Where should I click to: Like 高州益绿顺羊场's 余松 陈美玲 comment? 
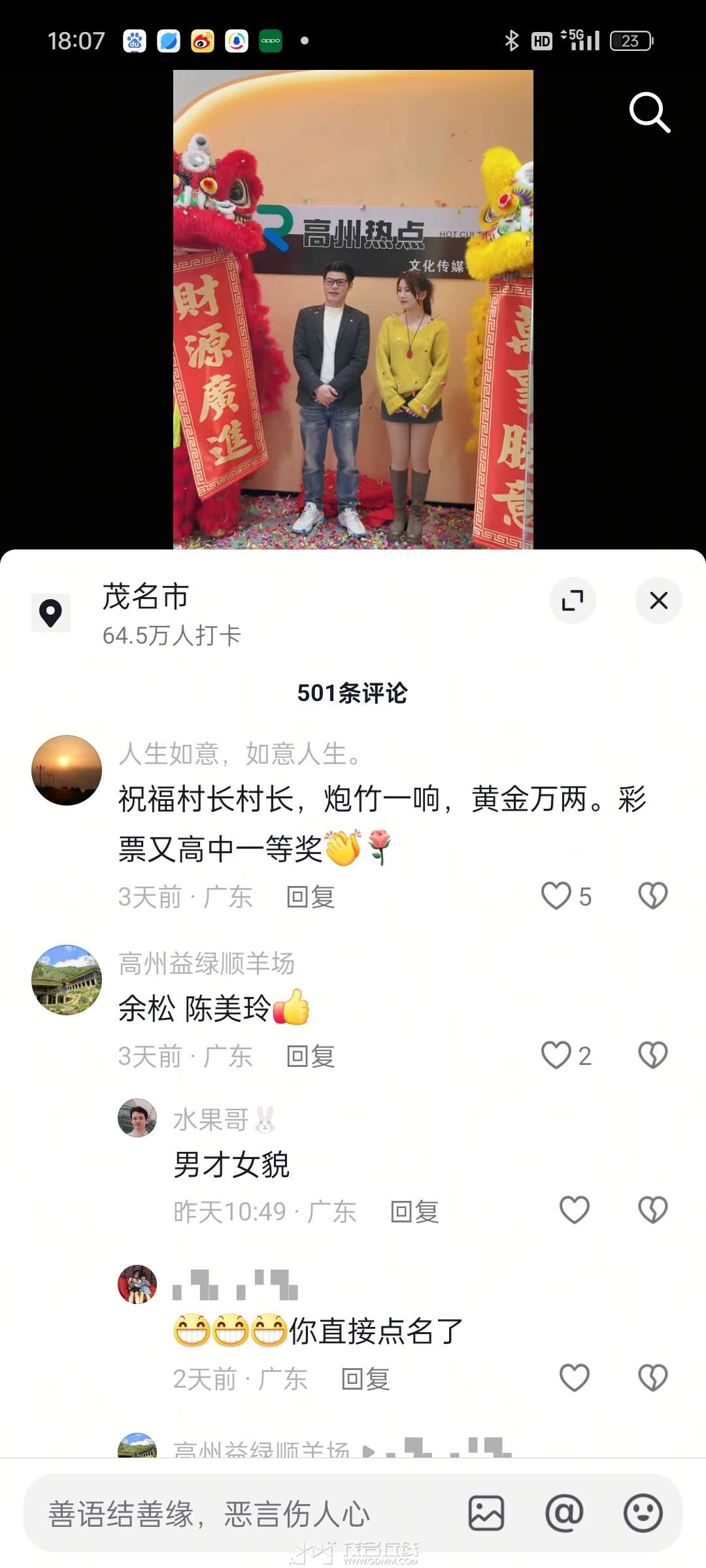coord(556,1055)
